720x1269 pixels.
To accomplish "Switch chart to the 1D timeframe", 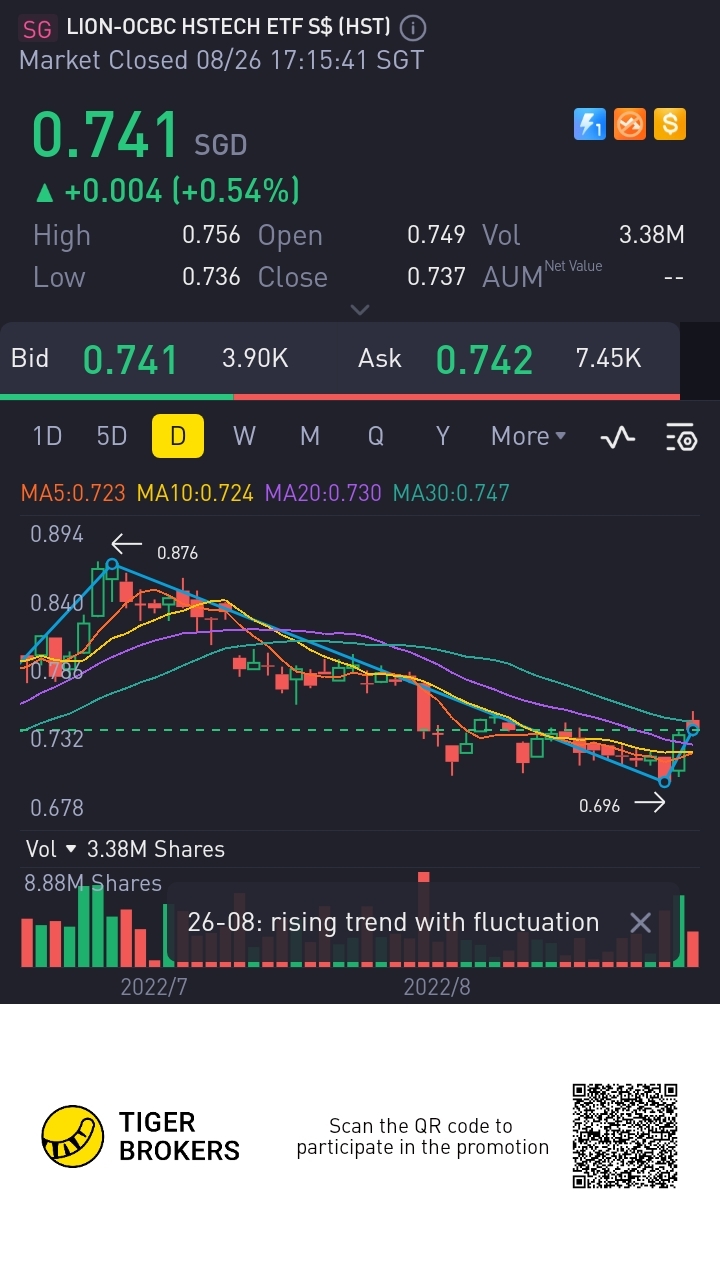I will [x=47, y=436].
